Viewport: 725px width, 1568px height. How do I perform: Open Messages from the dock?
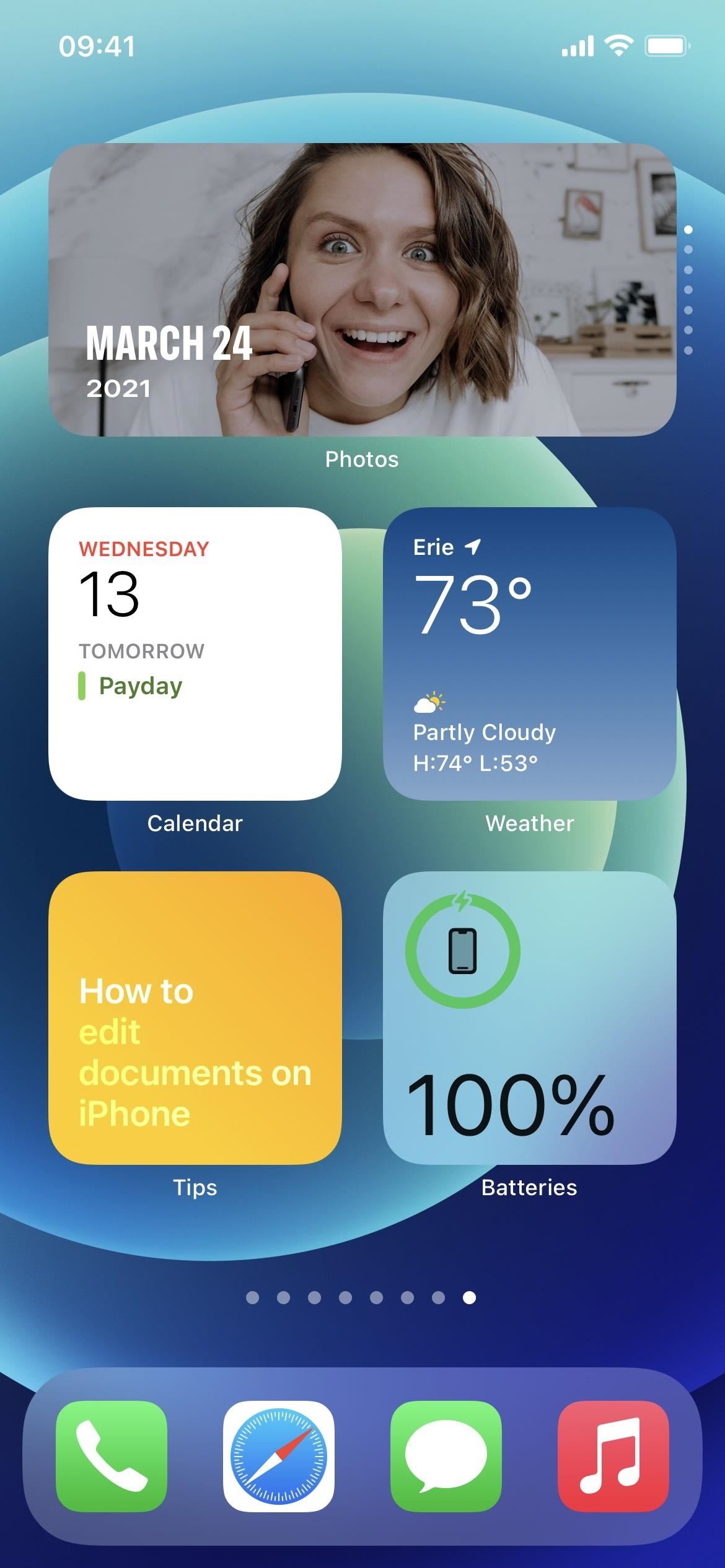click(446, 1457)
